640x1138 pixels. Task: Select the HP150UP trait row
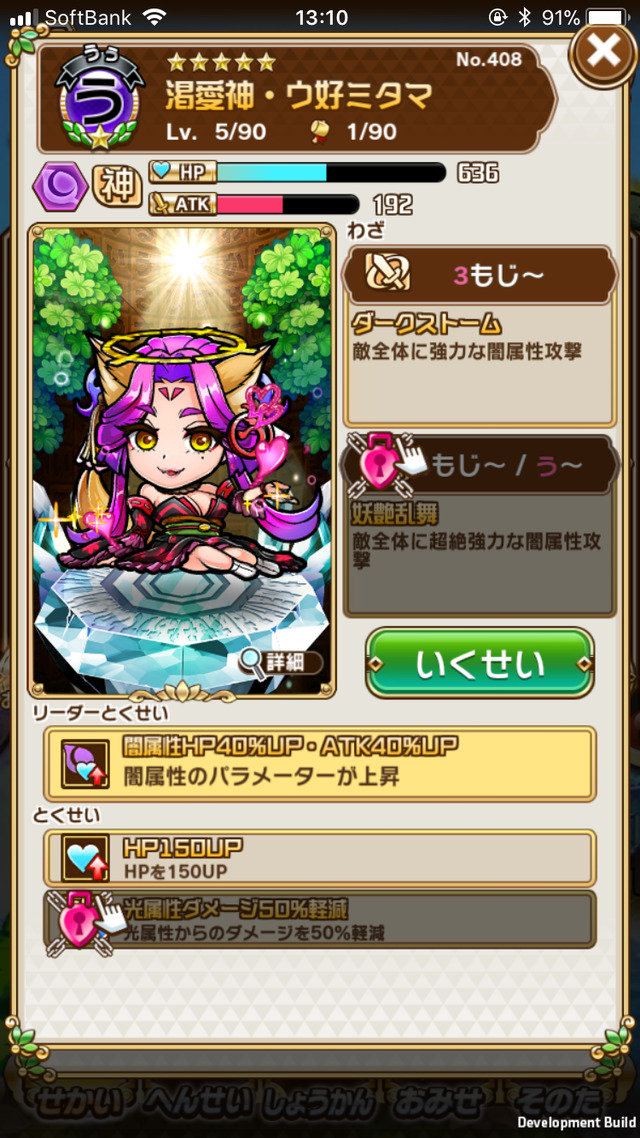click(x=320, y=858)
